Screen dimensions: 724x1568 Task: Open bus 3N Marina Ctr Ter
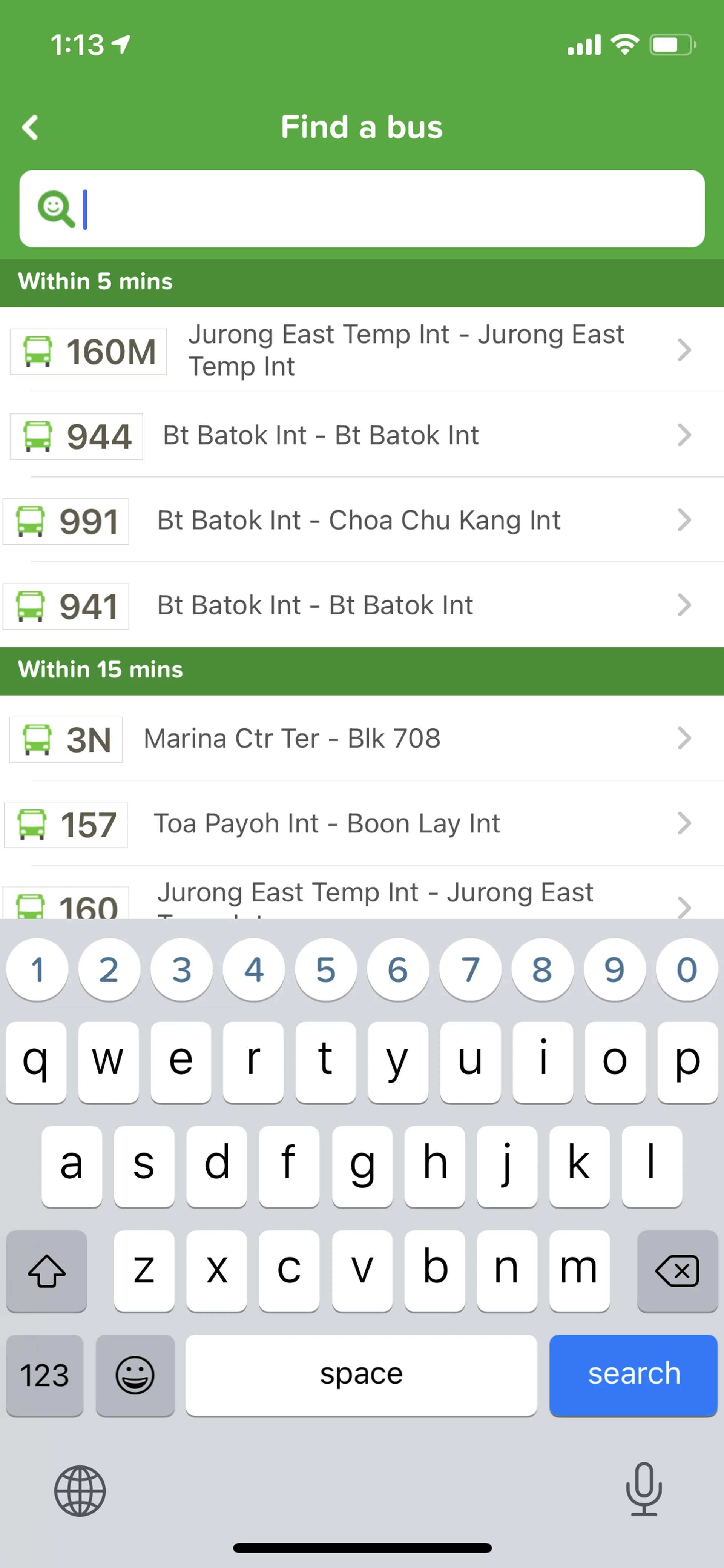(361, 738)
